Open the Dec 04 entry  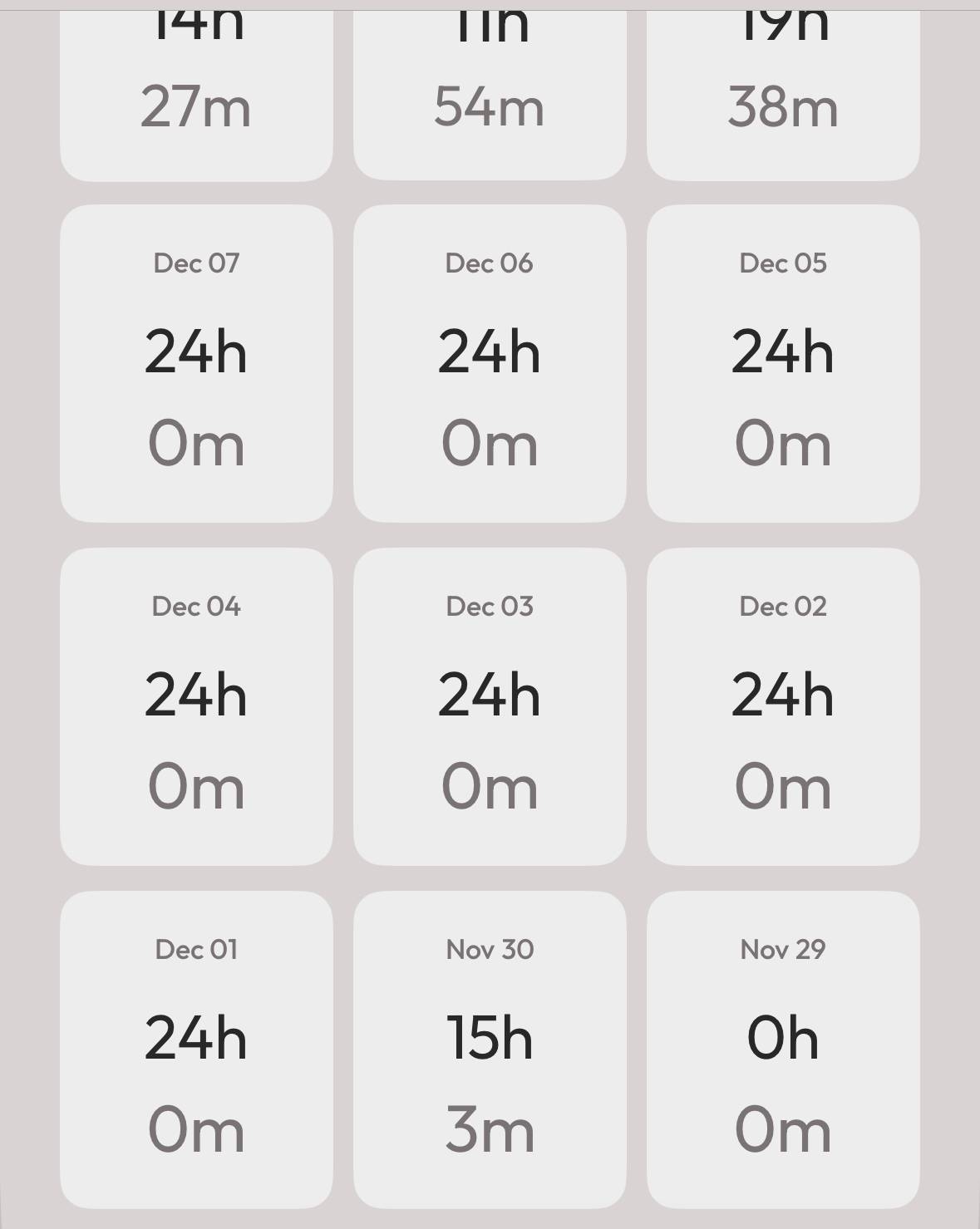coord(196,706)
